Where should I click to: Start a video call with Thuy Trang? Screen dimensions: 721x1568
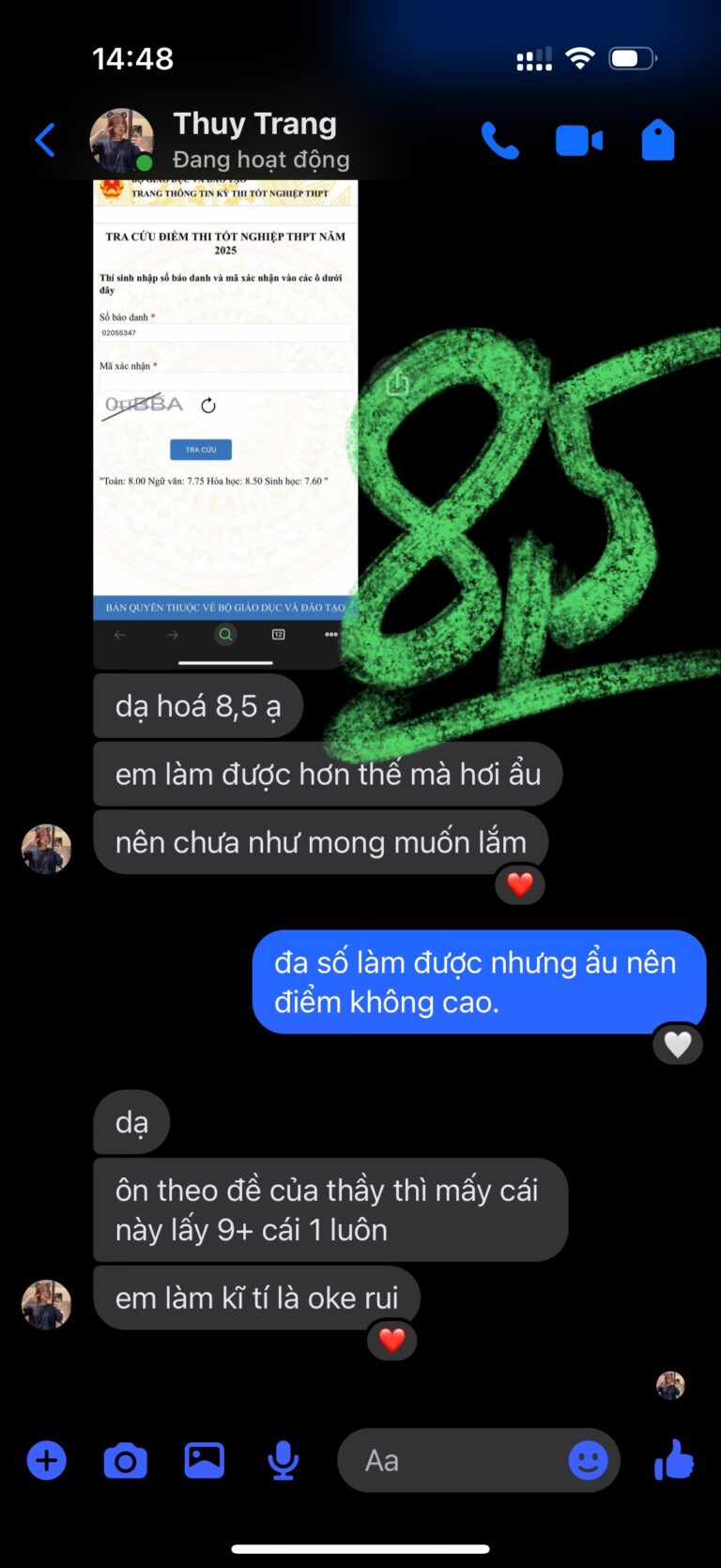tap(578, 141)
